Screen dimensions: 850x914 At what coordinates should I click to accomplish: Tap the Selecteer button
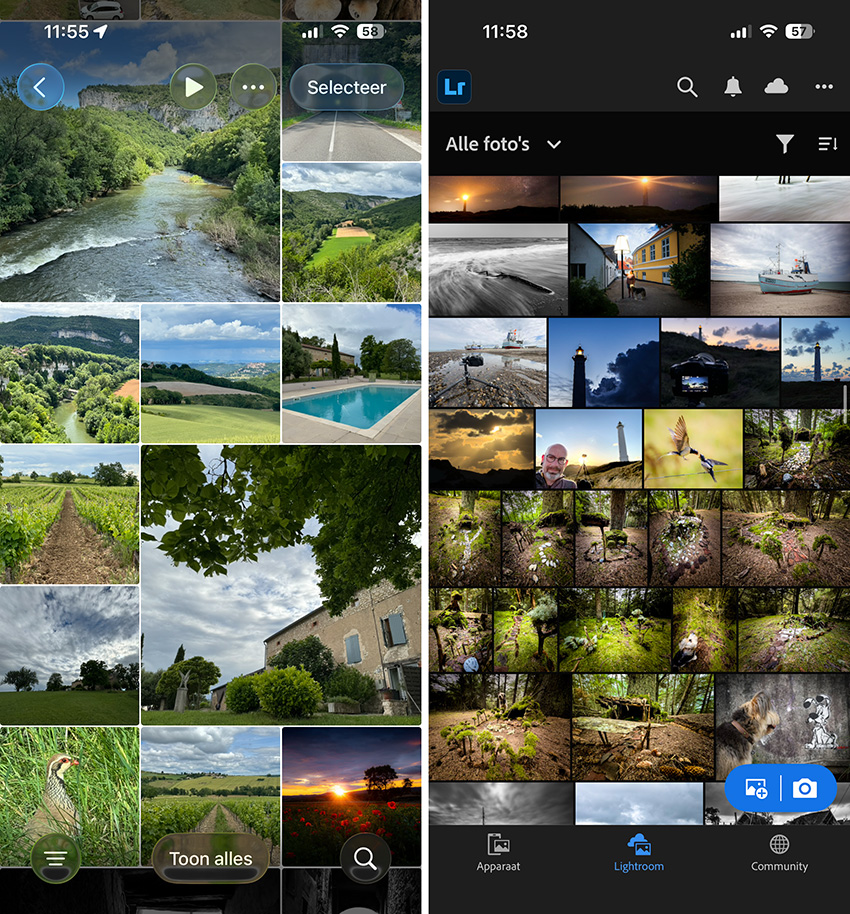coord(346,87)
